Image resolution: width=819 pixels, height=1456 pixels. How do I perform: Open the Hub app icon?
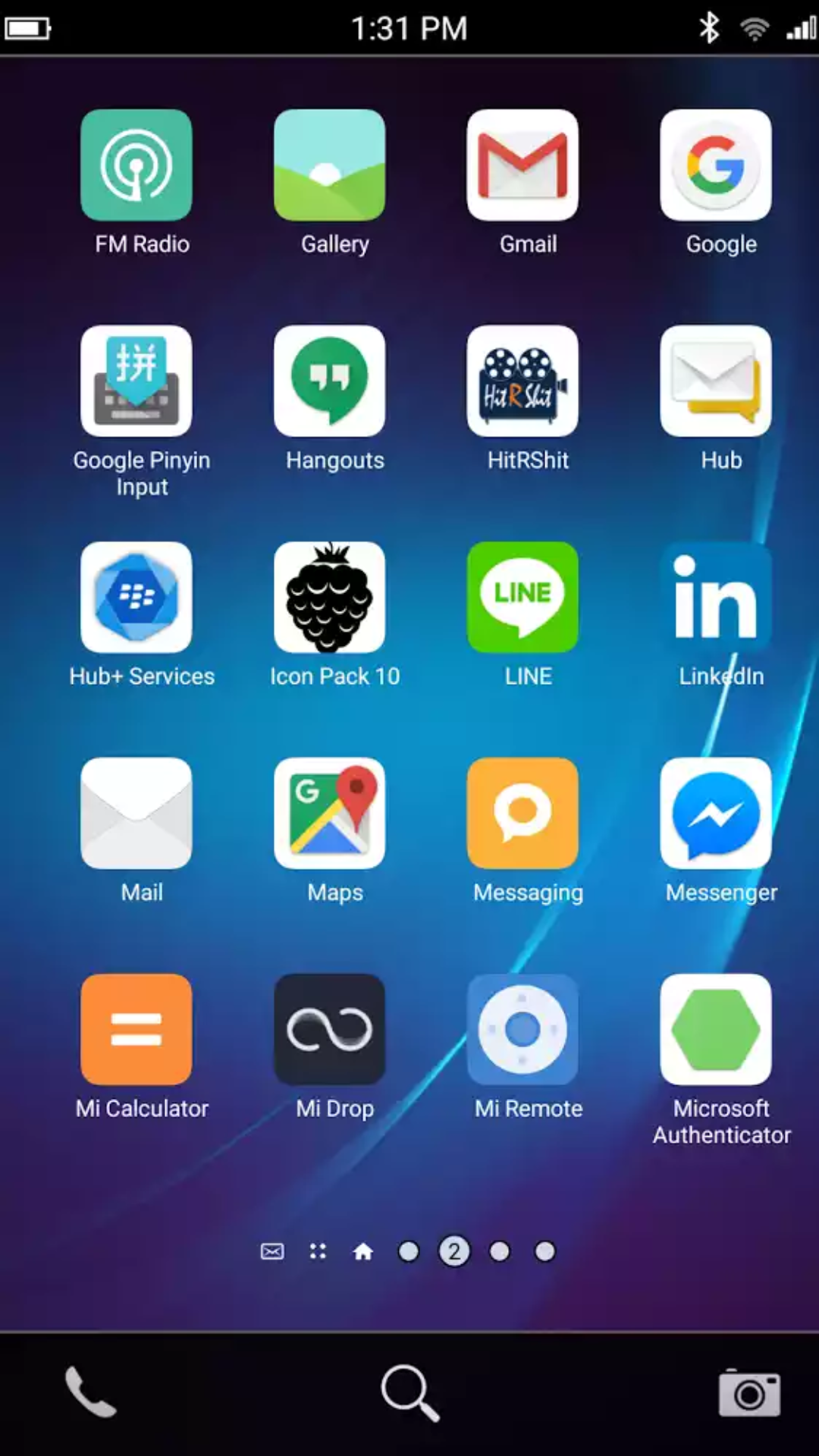pyautogui.click(x=715, y=381)
